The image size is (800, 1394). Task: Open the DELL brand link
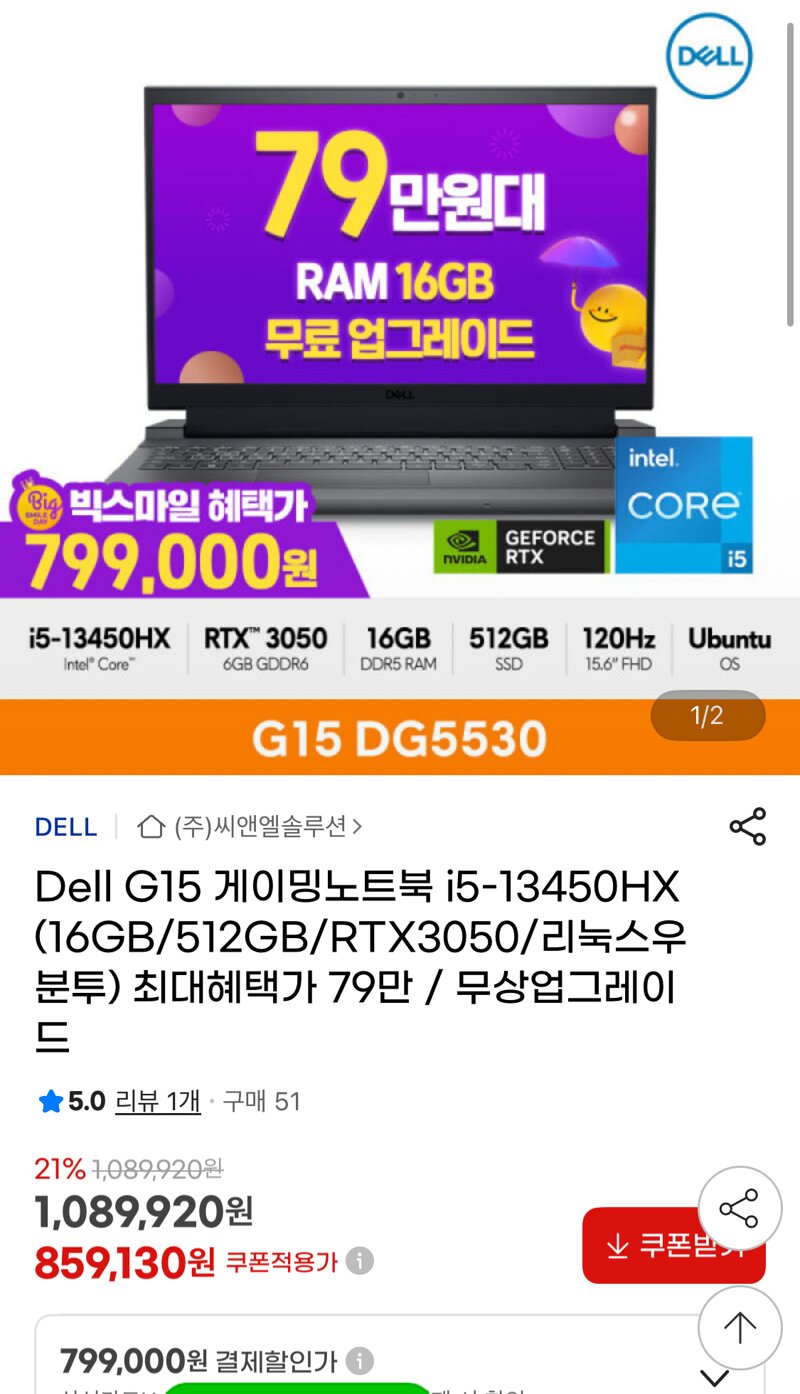66,827
